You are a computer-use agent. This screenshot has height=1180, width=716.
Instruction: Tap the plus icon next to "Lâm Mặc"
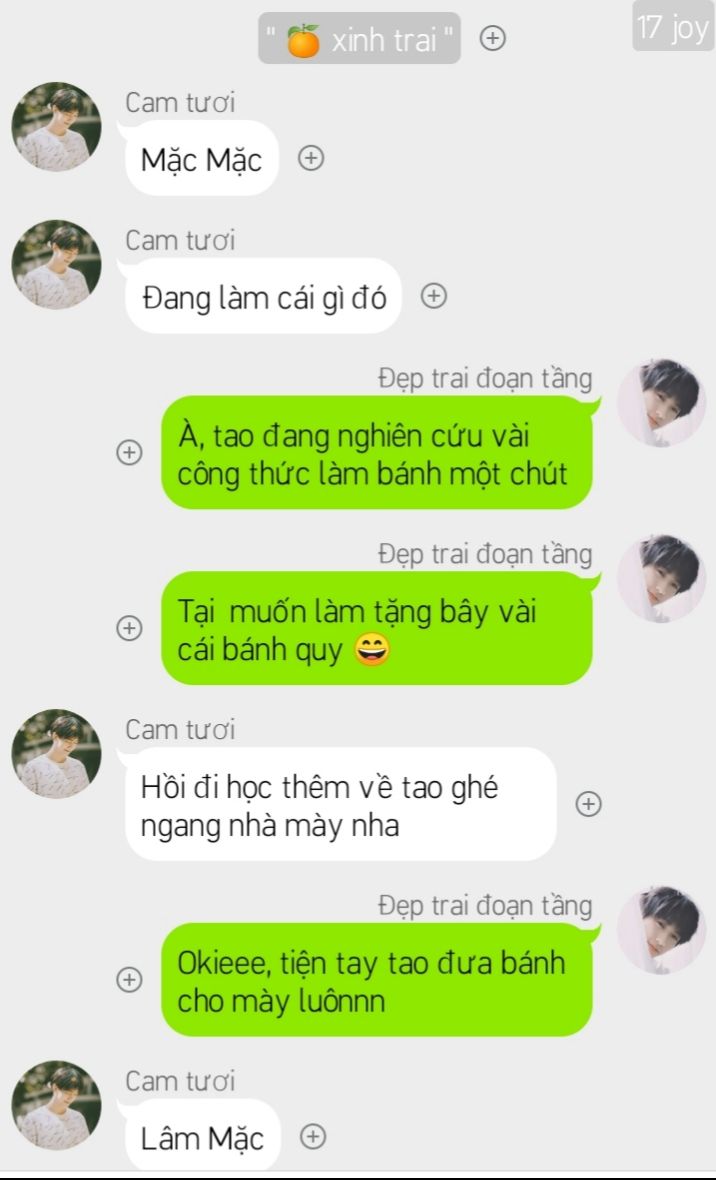314,1136
